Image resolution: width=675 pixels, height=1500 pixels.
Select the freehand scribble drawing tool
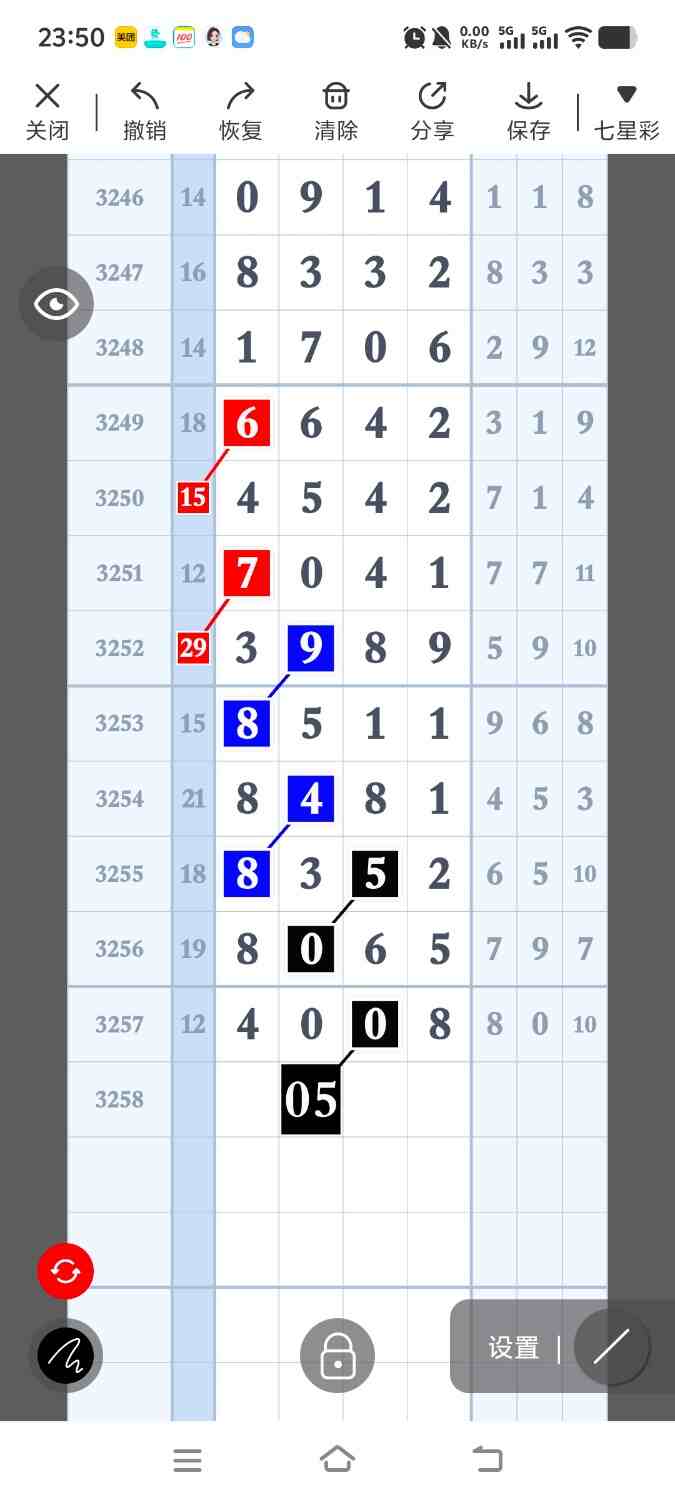tap(65, 1355)
